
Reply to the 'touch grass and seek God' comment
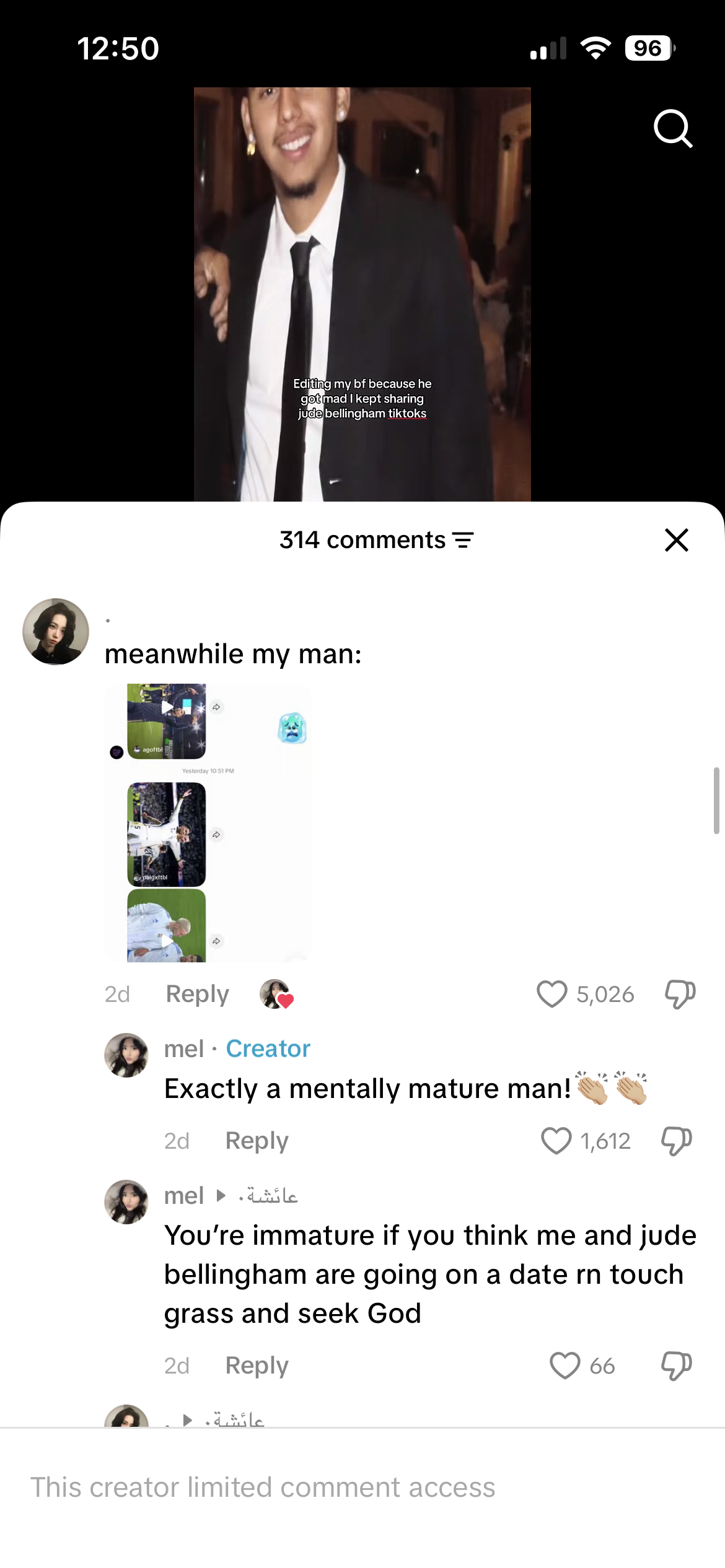257,1365
